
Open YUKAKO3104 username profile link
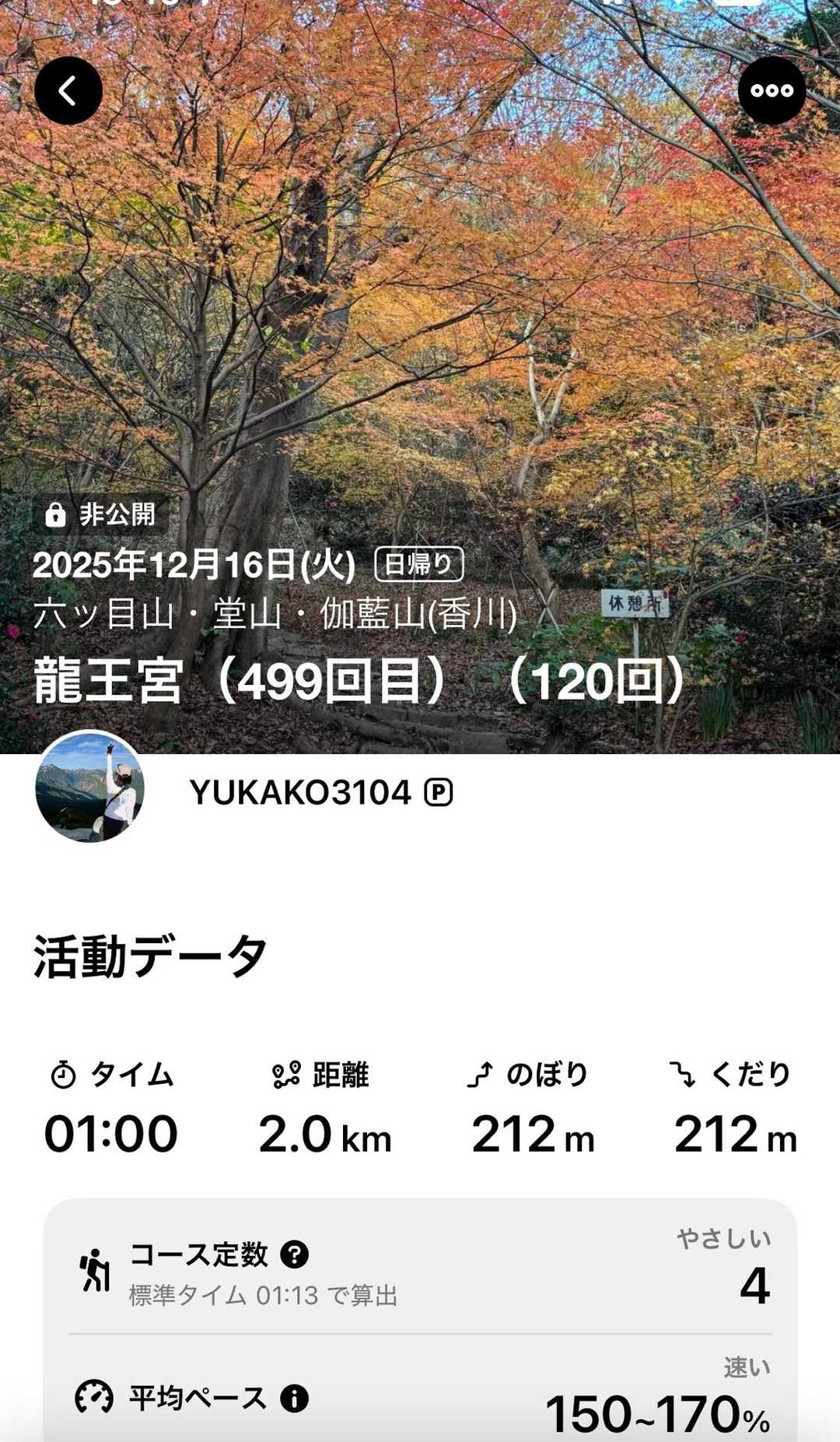pyautogui.click(x=300, y=793)
